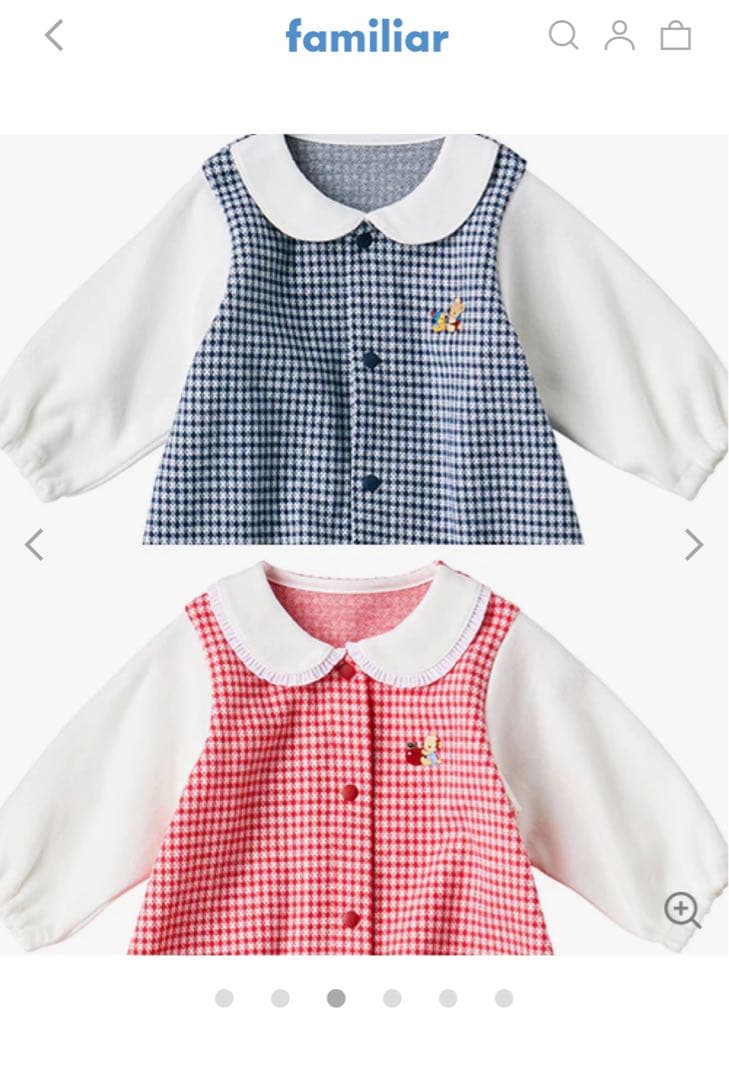The image size is (729, 1080).
Task: Open the account profile icon
Action: [620, 36]
